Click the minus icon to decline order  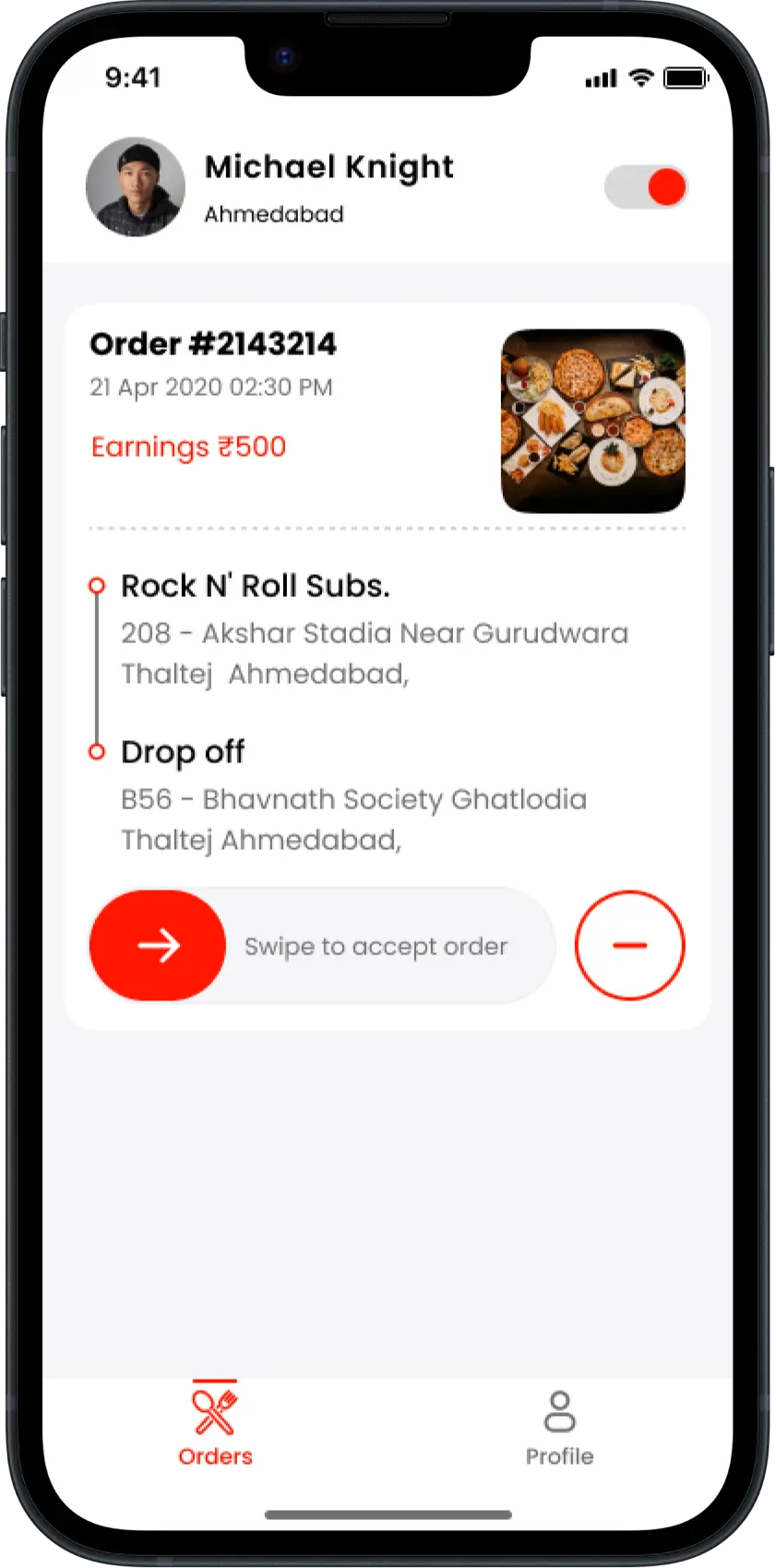629,945
